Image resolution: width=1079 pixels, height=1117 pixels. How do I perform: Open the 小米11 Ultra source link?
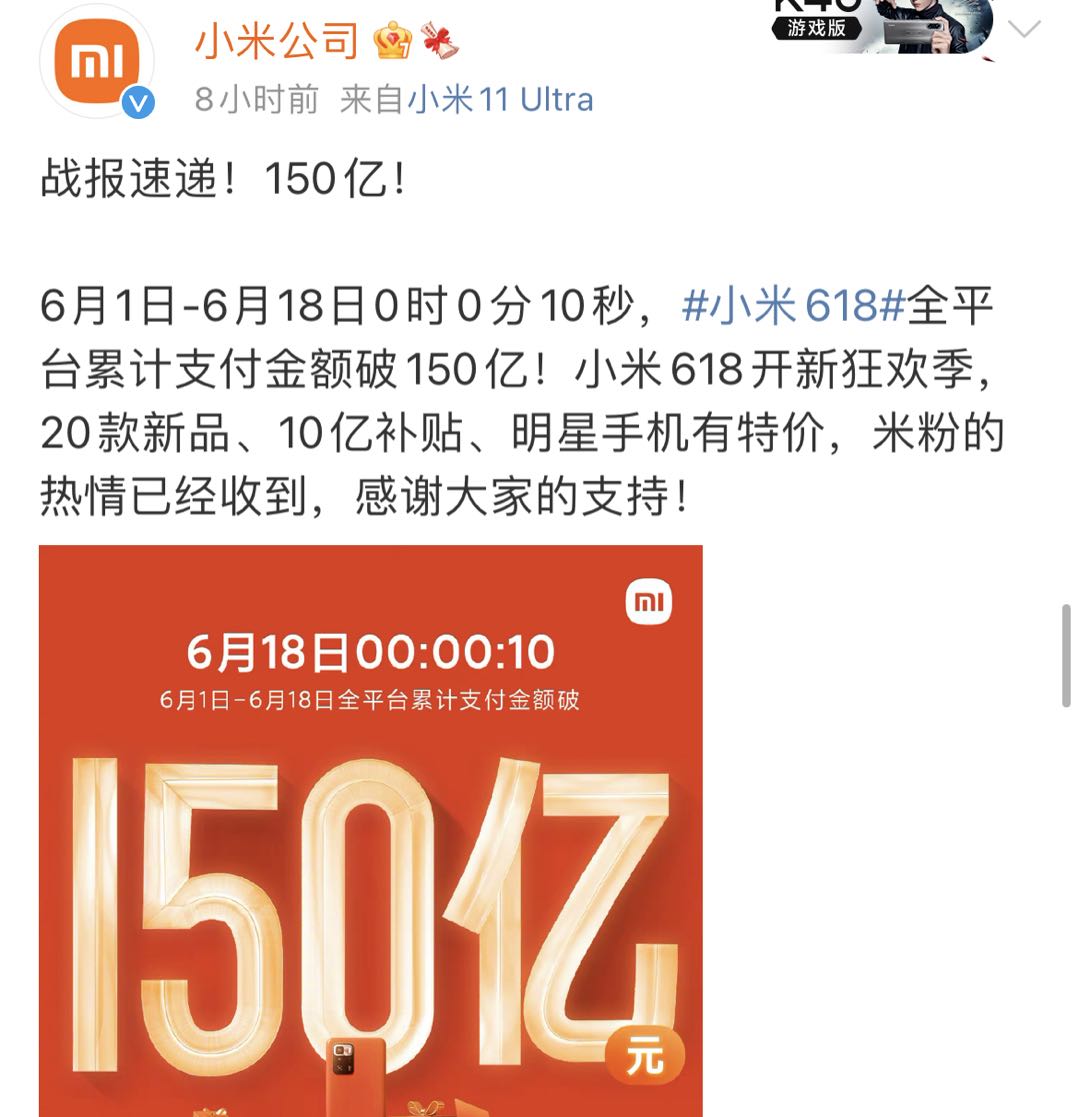tap(500, 100)
